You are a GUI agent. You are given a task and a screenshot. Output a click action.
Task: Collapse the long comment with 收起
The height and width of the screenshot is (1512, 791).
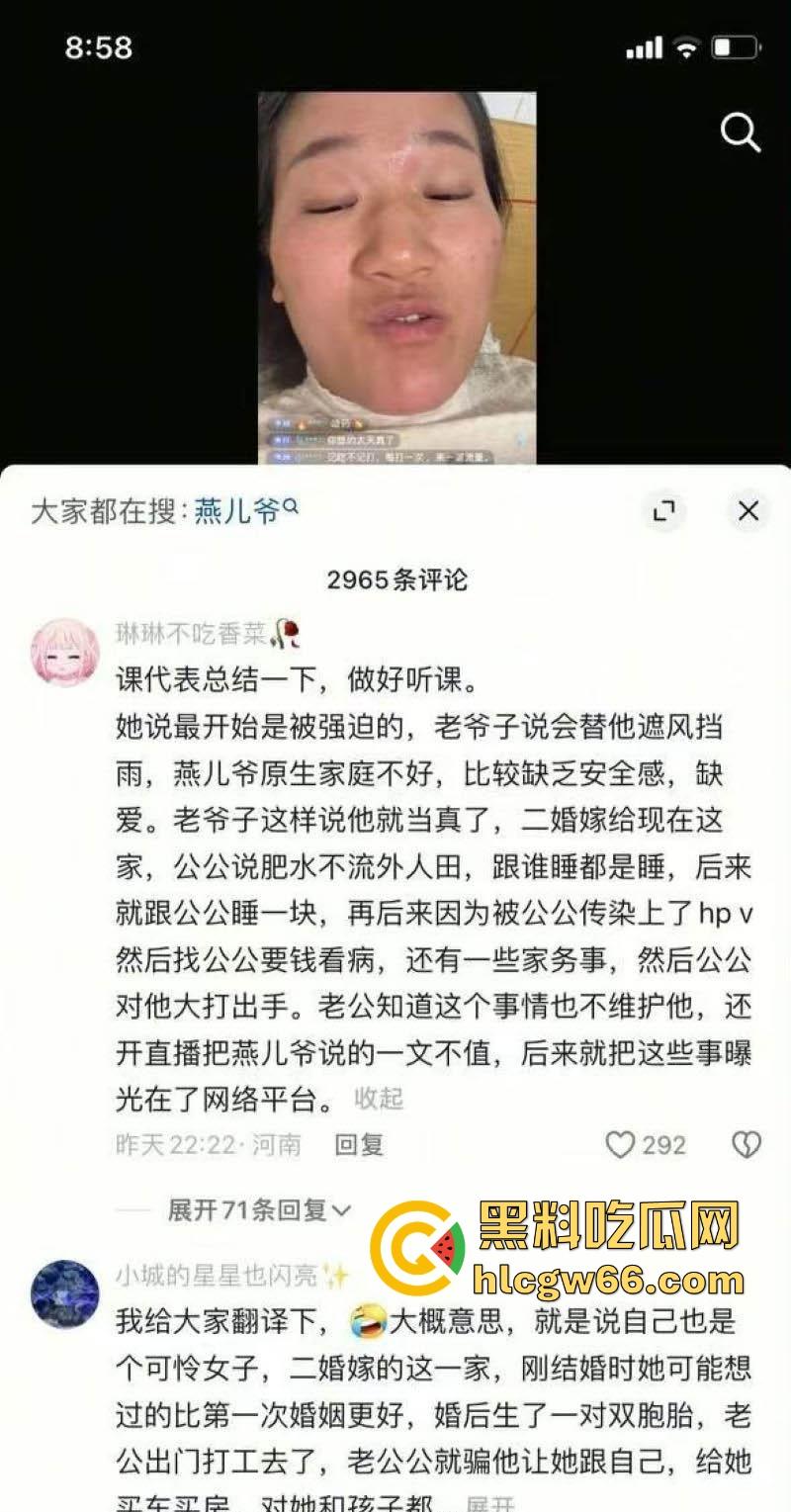(379, 1098)
